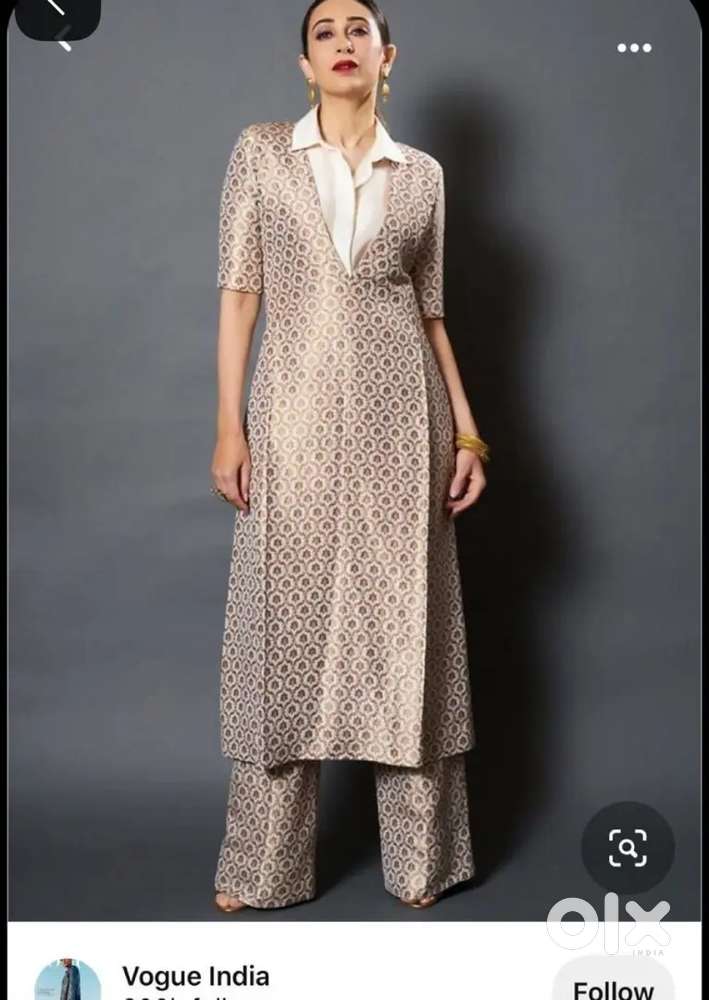The width and height of the screenshot is (709, 1000).
Task: Open the three-dot overflow menu
Action: [634, 48]
